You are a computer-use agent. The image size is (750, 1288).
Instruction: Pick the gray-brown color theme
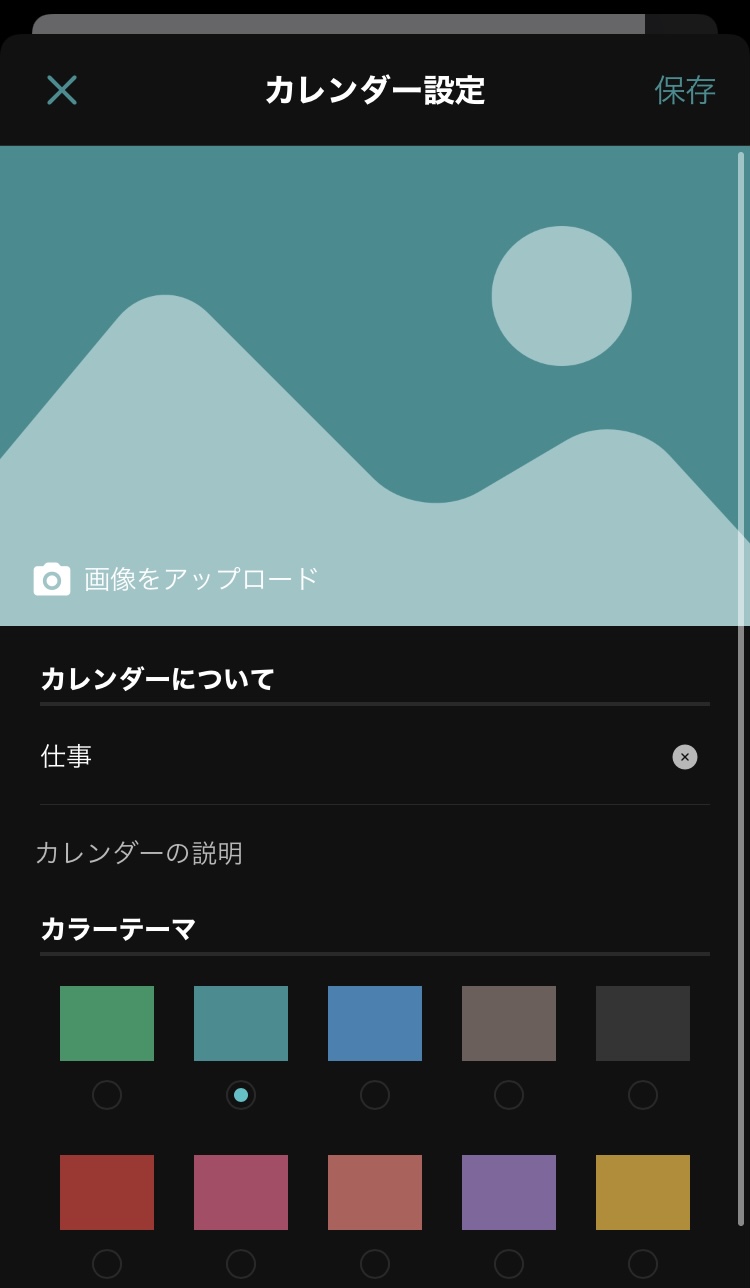(509, 1023)
